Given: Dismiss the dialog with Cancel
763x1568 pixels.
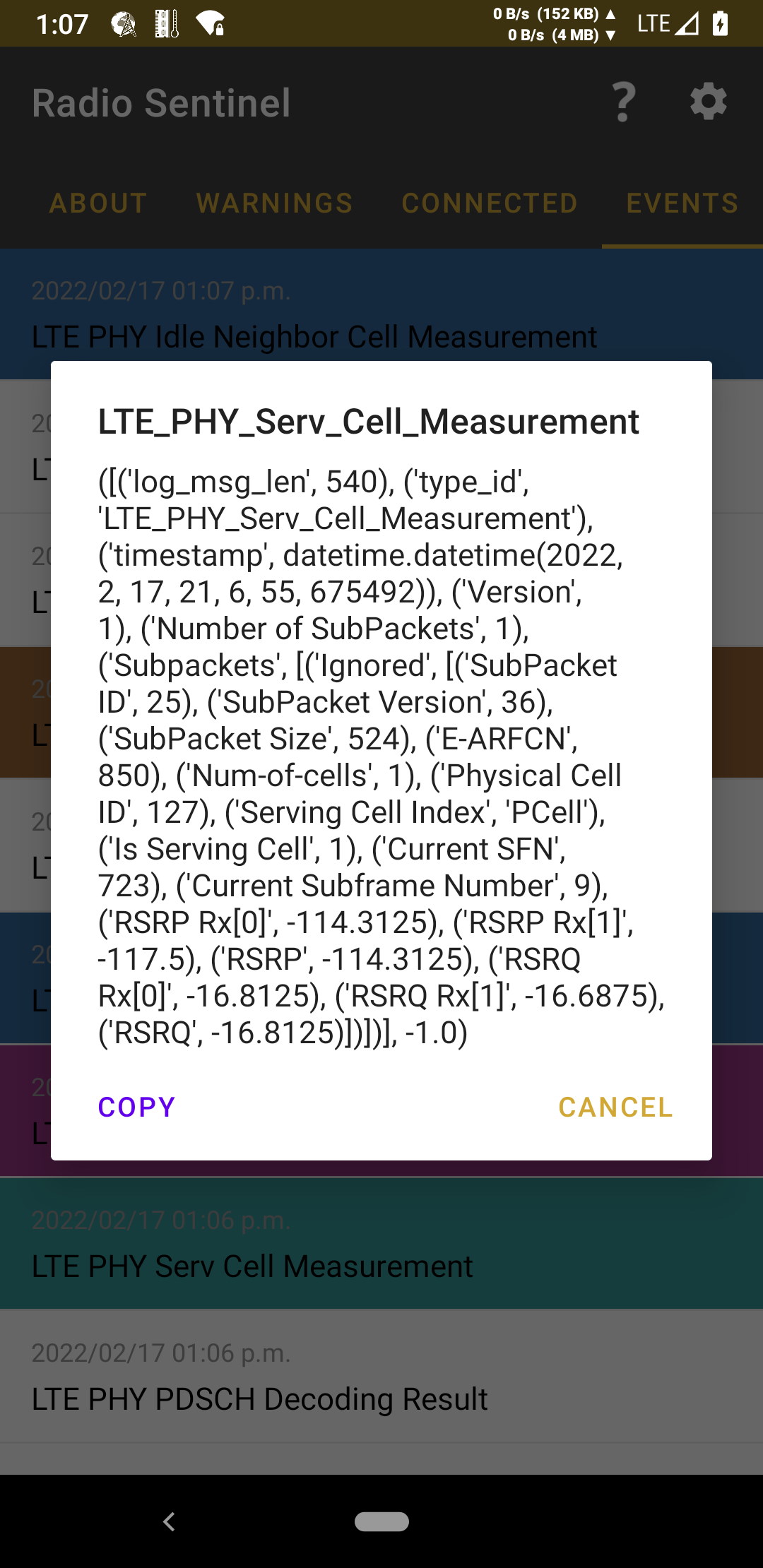Looking at the screenshot, I should pyautogui.click(x=615, y=1107).
